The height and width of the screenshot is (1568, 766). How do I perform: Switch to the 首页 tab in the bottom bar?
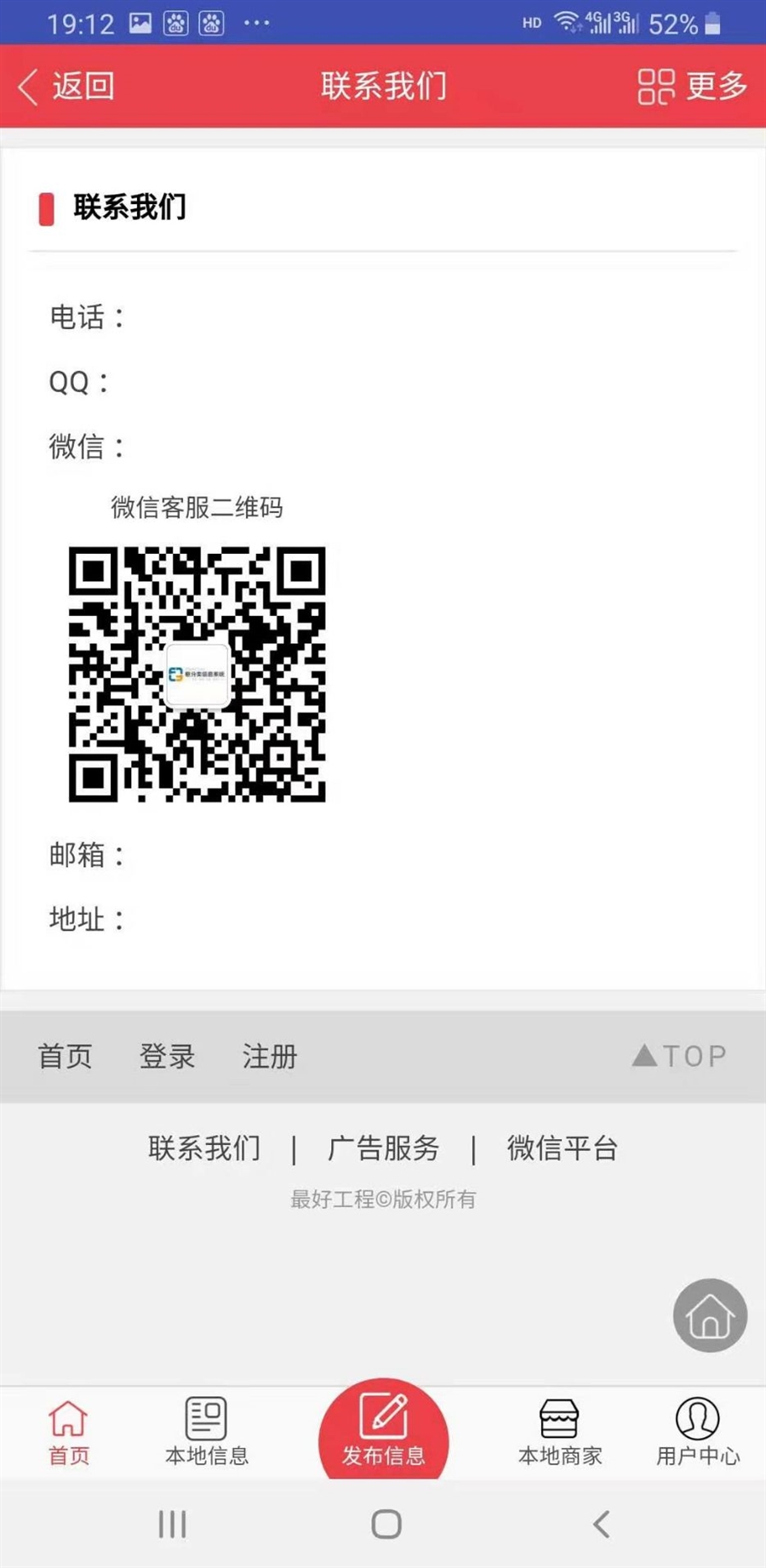(68, 1433)
